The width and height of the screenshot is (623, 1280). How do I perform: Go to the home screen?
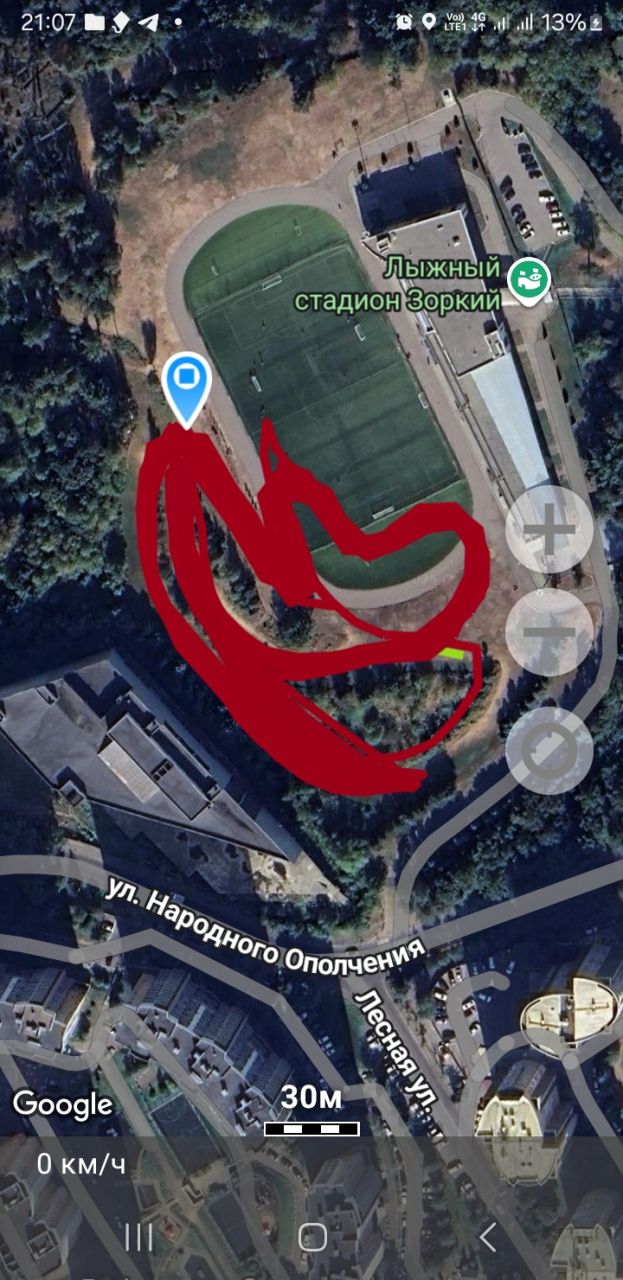point(313,1237)
